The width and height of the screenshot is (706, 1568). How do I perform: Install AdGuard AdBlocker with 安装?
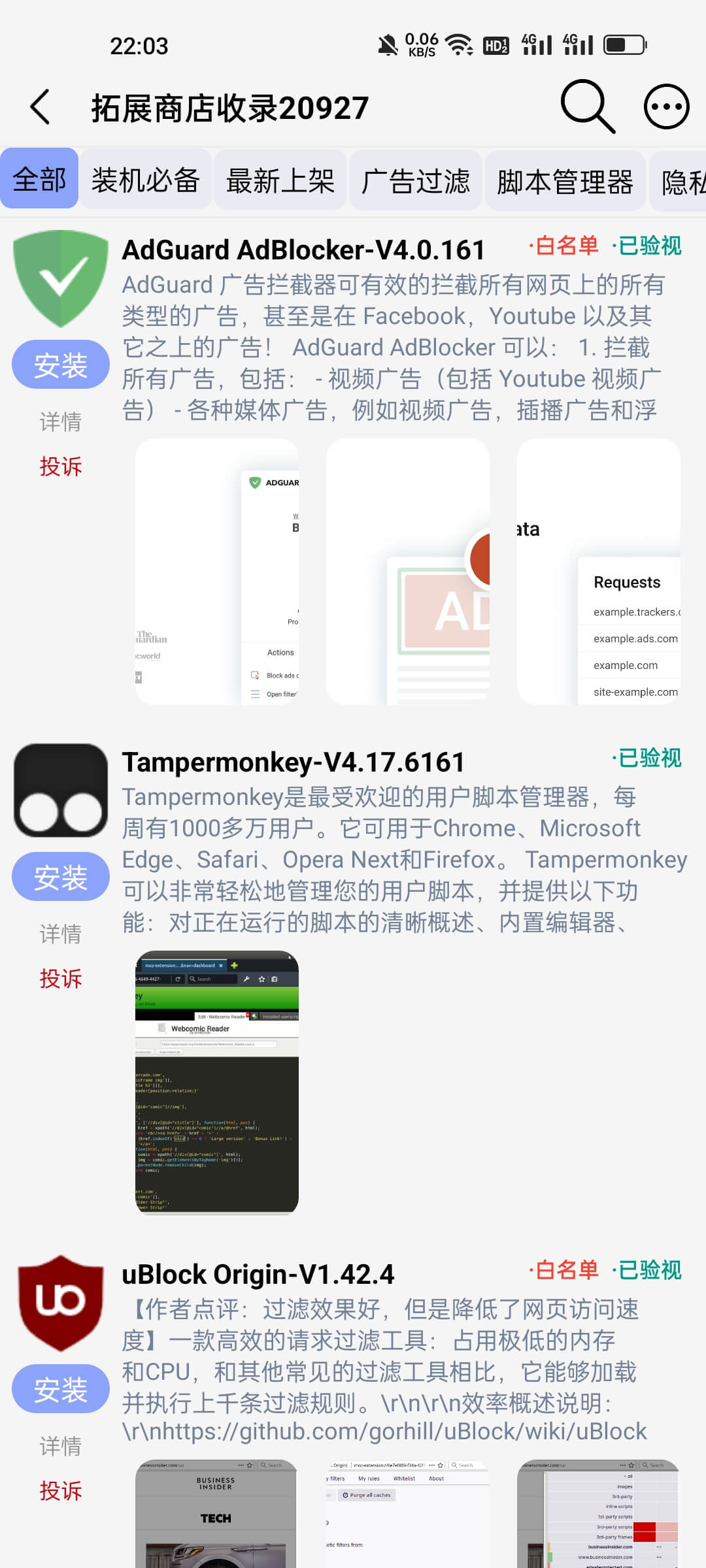tap(60, 365)
